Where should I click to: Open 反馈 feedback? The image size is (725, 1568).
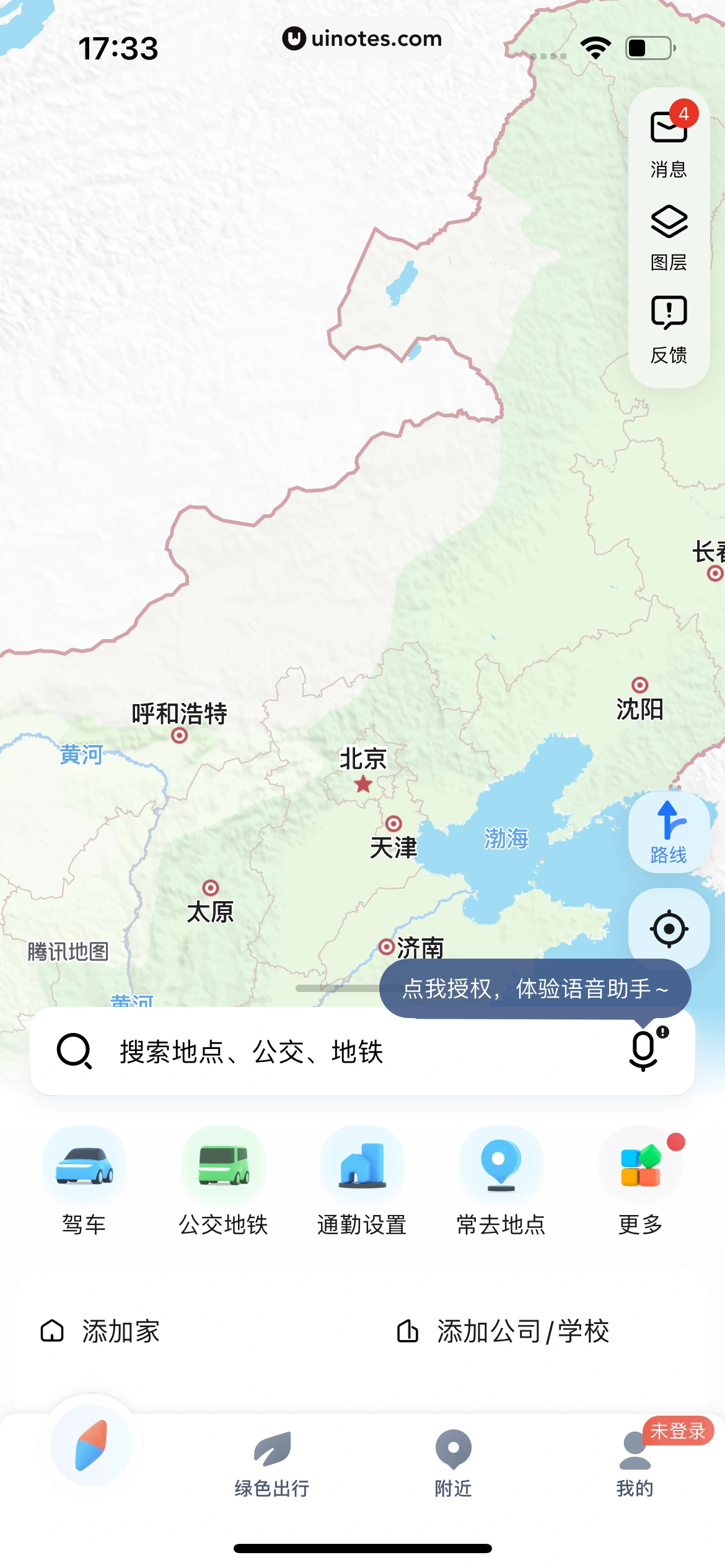669,329
